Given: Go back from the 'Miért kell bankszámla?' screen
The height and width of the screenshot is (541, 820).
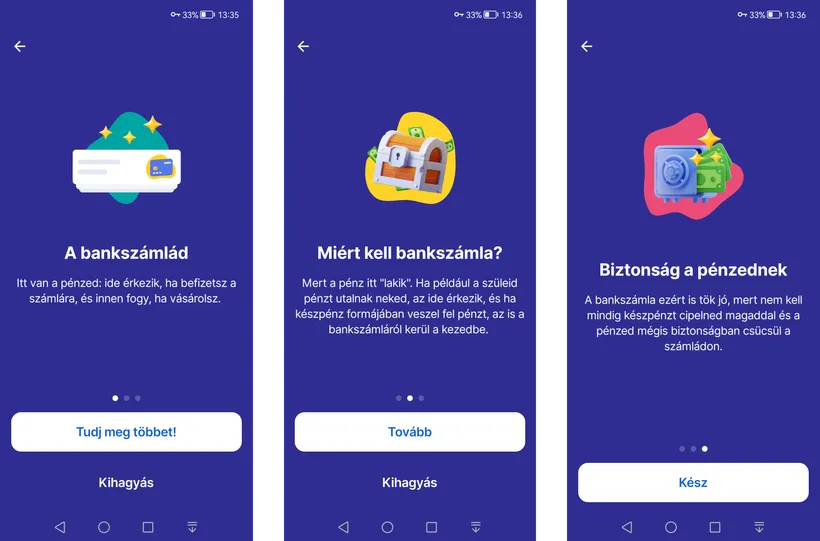Looking at the screenshot, I should [303, 46].
